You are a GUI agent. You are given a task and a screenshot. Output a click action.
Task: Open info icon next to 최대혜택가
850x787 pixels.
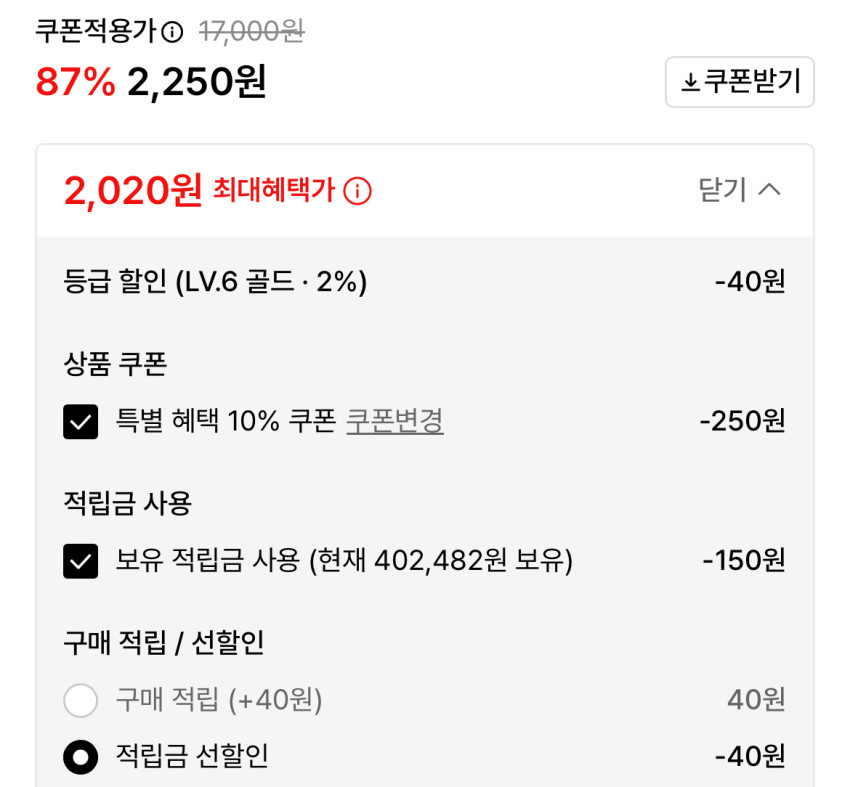358,191
